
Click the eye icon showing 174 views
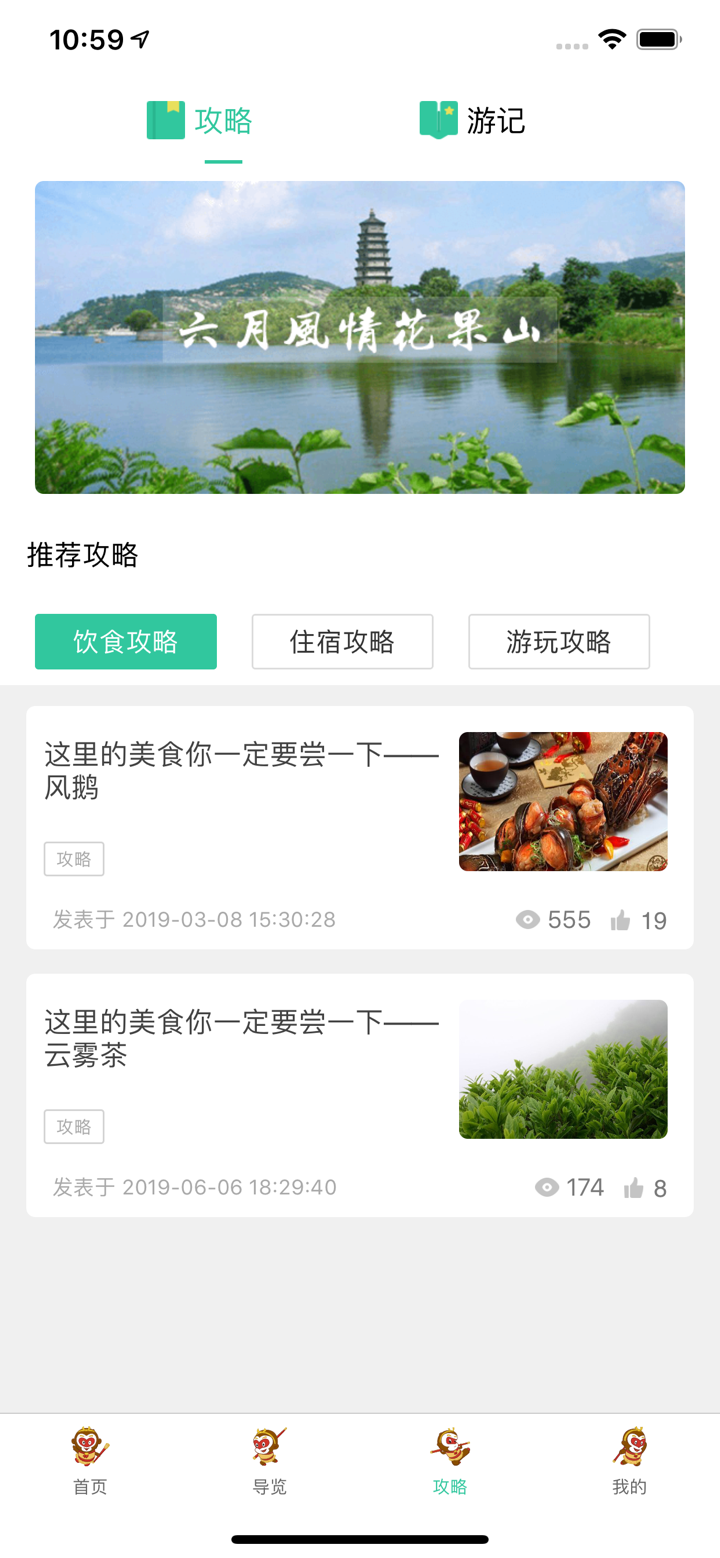(x=546, y=1187)
